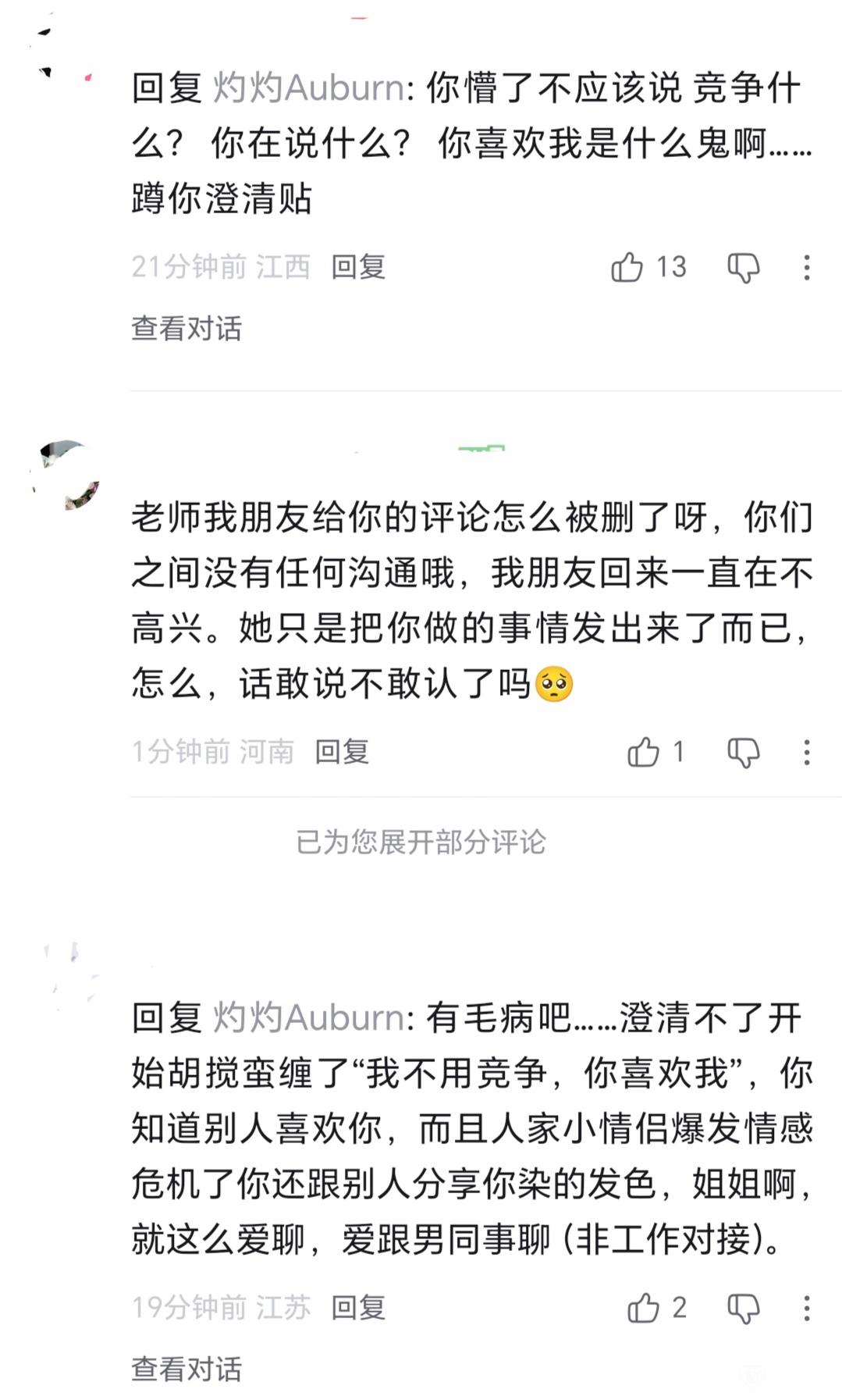Like the Henan comment posted 1 minute ago
The image size is (842, 1400).
click(644, 752)
